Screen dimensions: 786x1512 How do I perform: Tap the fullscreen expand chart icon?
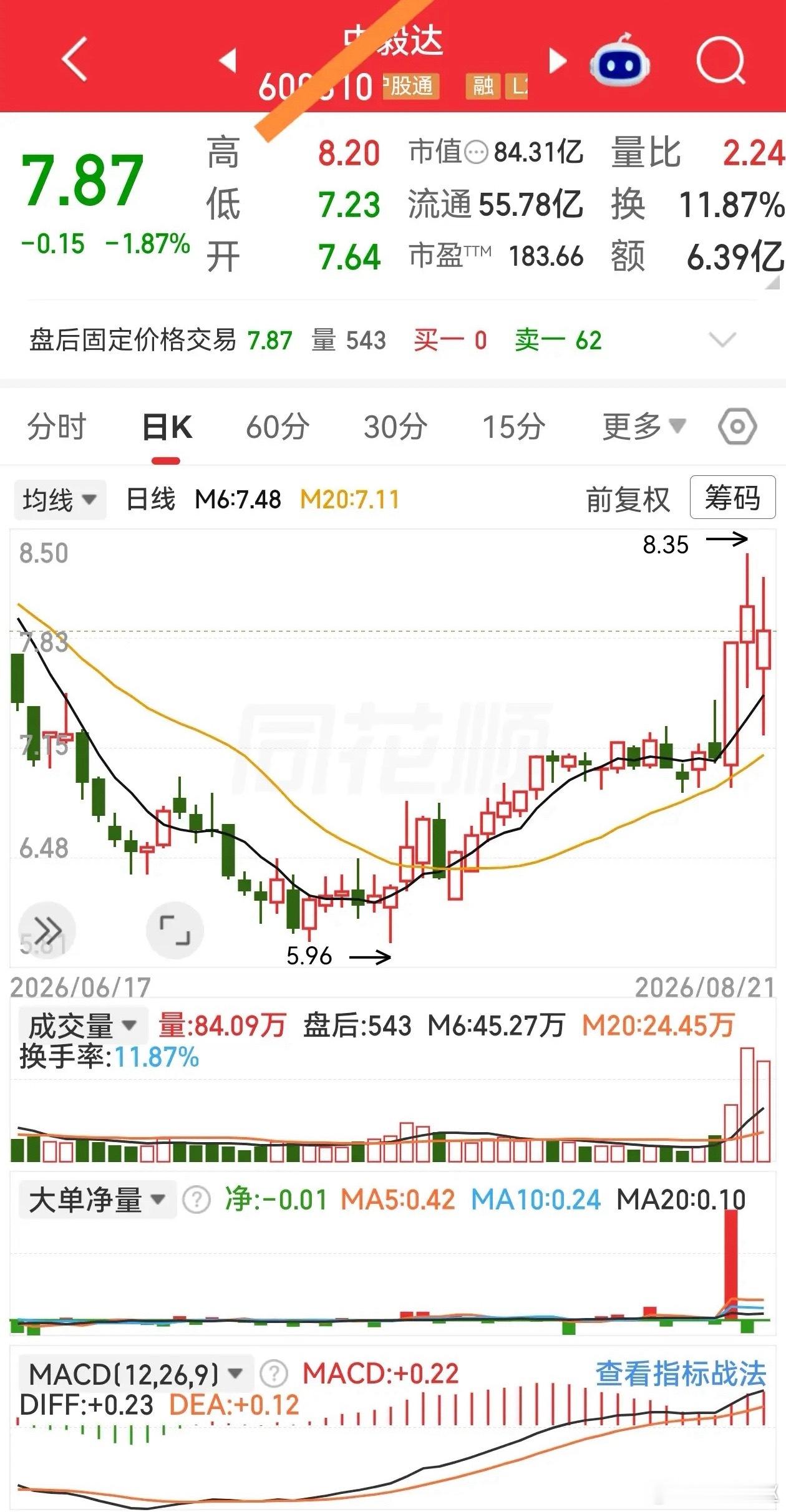coord(175,930)
